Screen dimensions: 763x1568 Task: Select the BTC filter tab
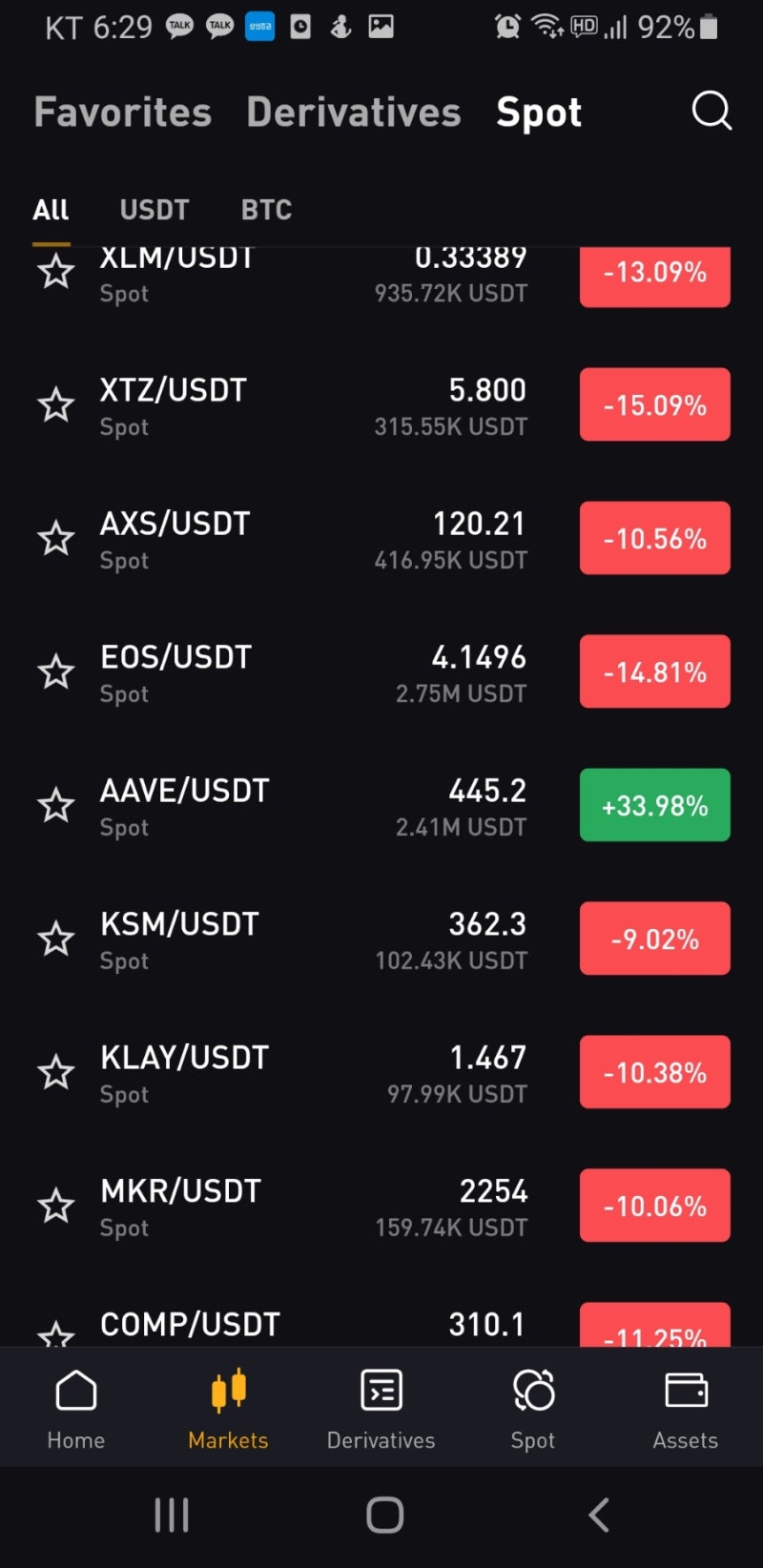266,210
